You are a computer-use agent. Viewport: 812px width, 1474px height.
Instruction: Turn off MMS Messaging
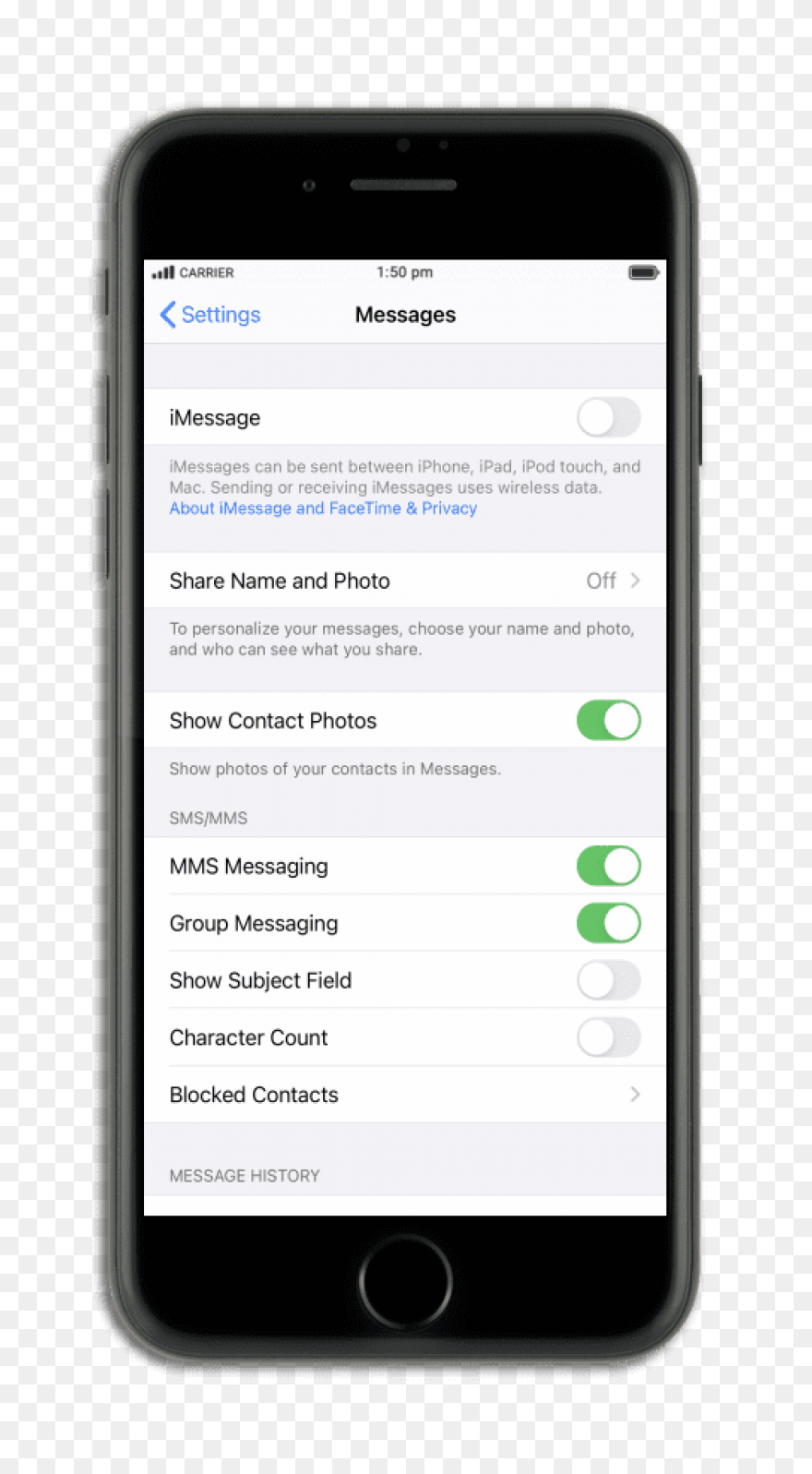(608, 867)
